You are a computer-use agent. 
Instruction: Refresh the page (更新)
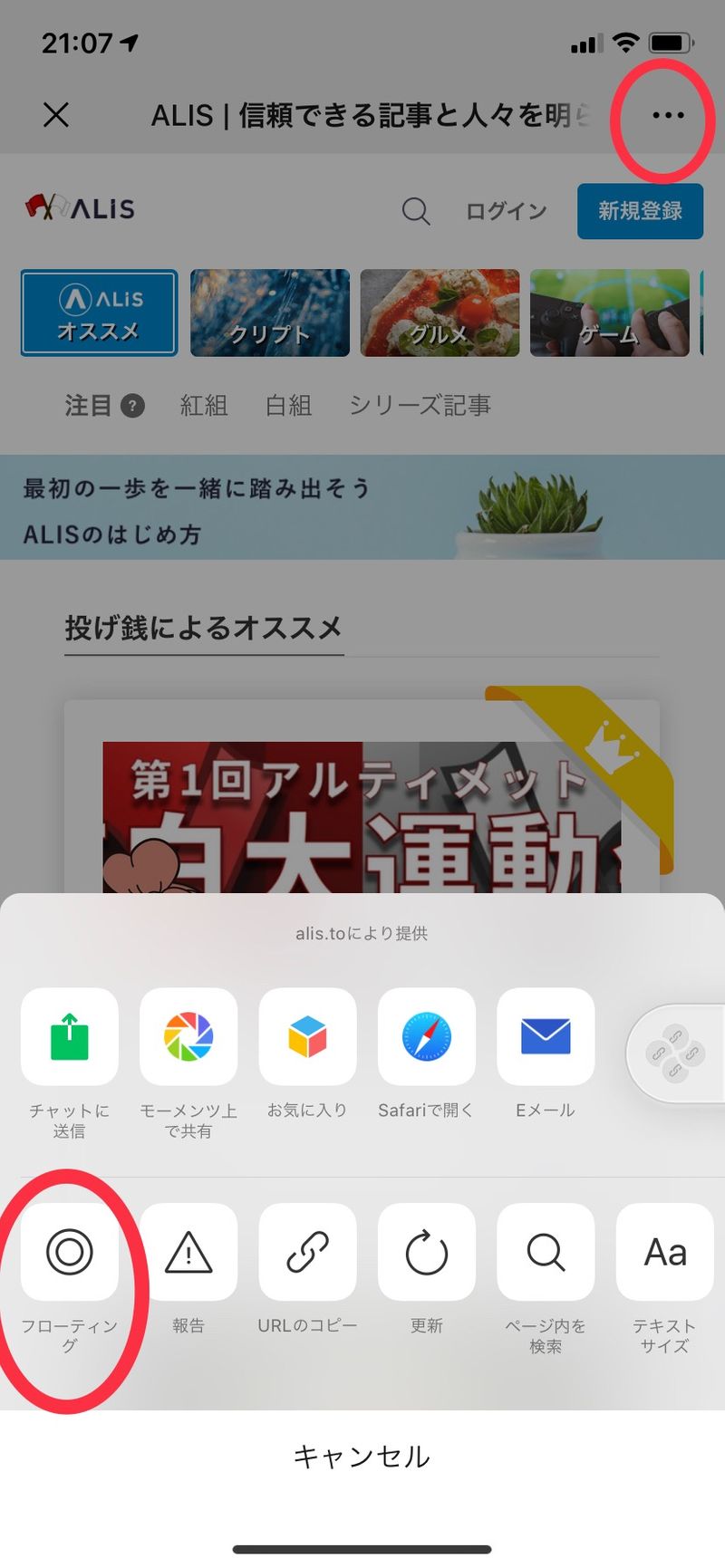point(426,1252)
